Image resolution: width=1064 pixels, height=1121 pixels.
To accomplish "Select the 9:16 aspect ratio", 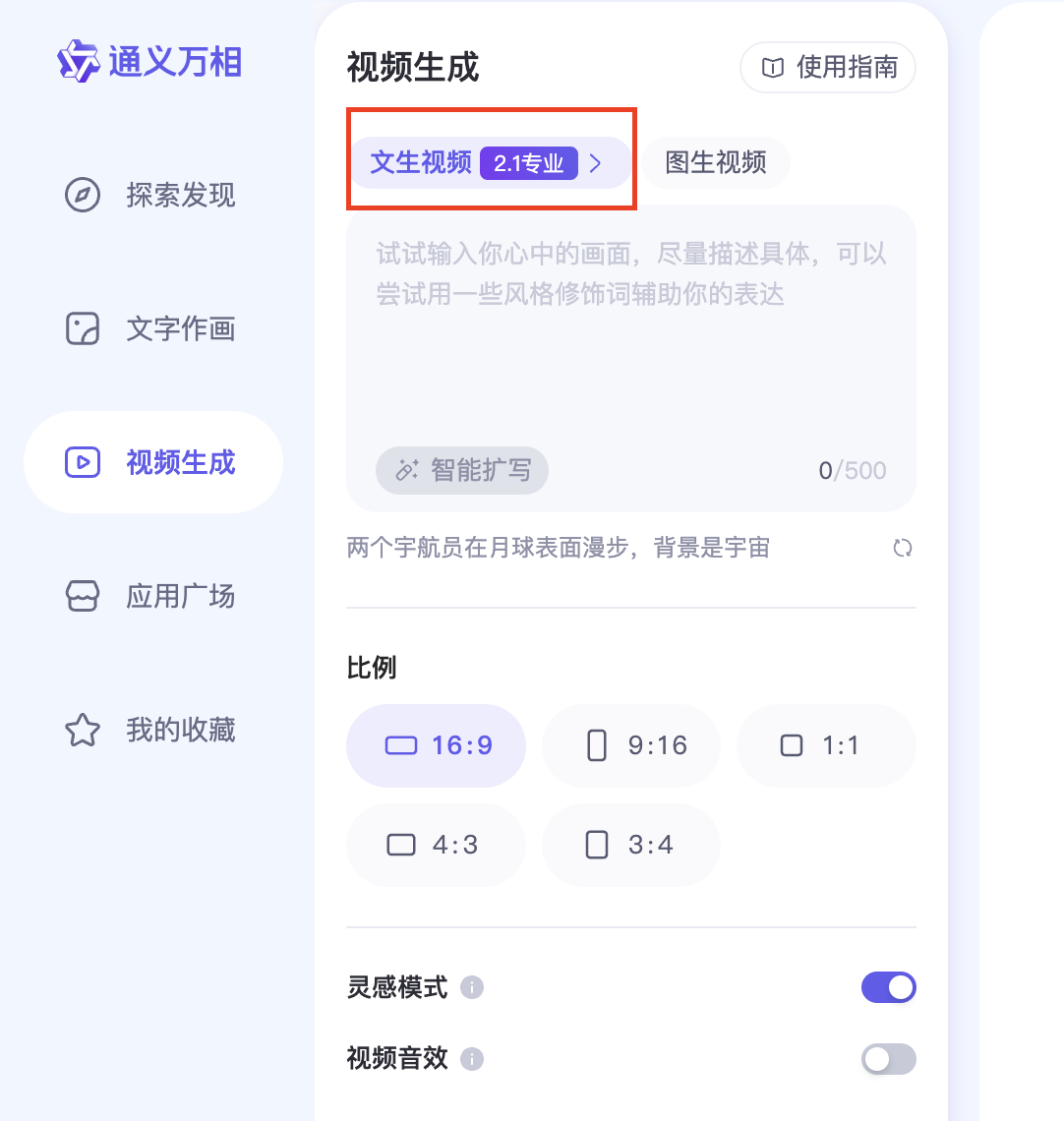I will tap(631, 745).
